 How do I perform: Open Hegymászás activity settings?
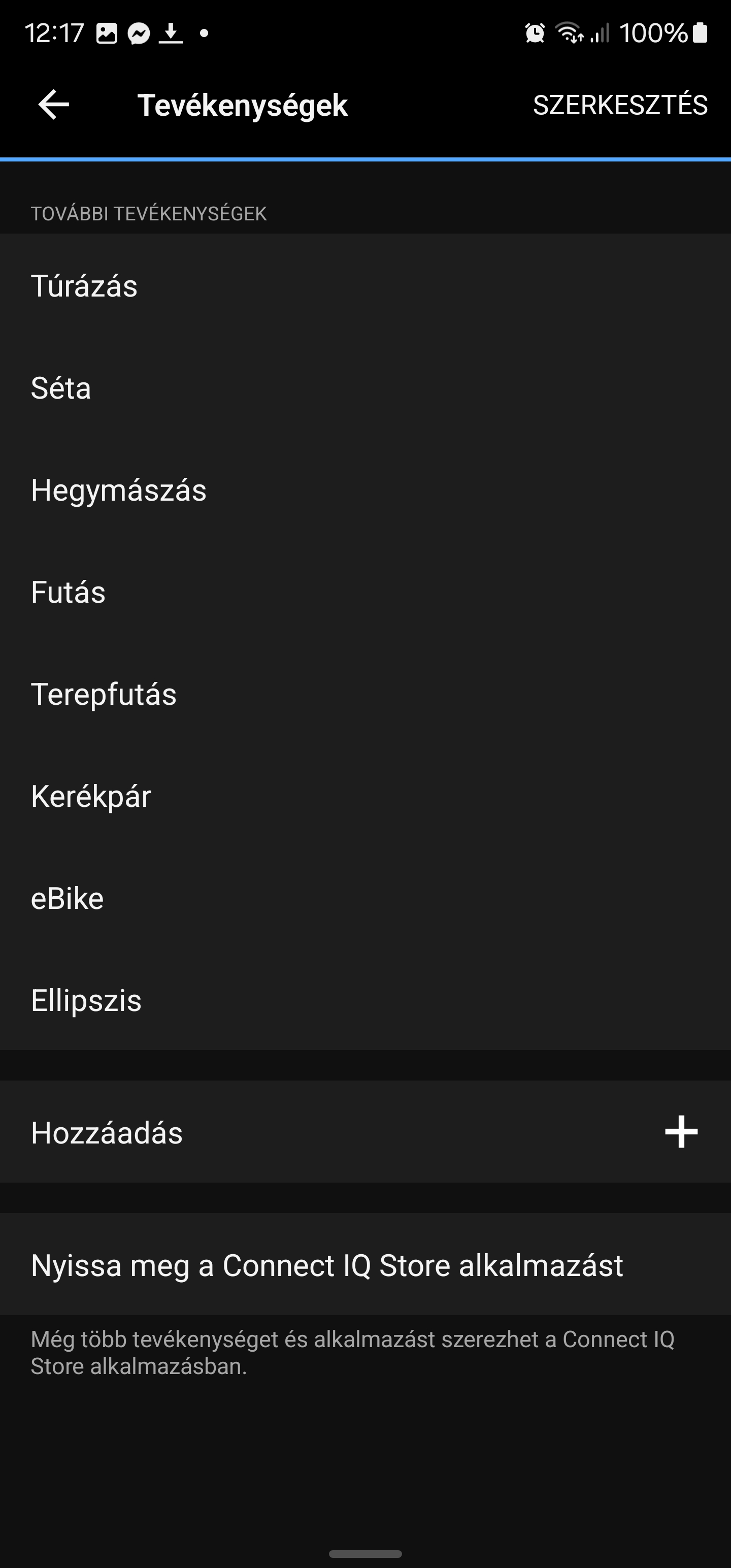365,490
